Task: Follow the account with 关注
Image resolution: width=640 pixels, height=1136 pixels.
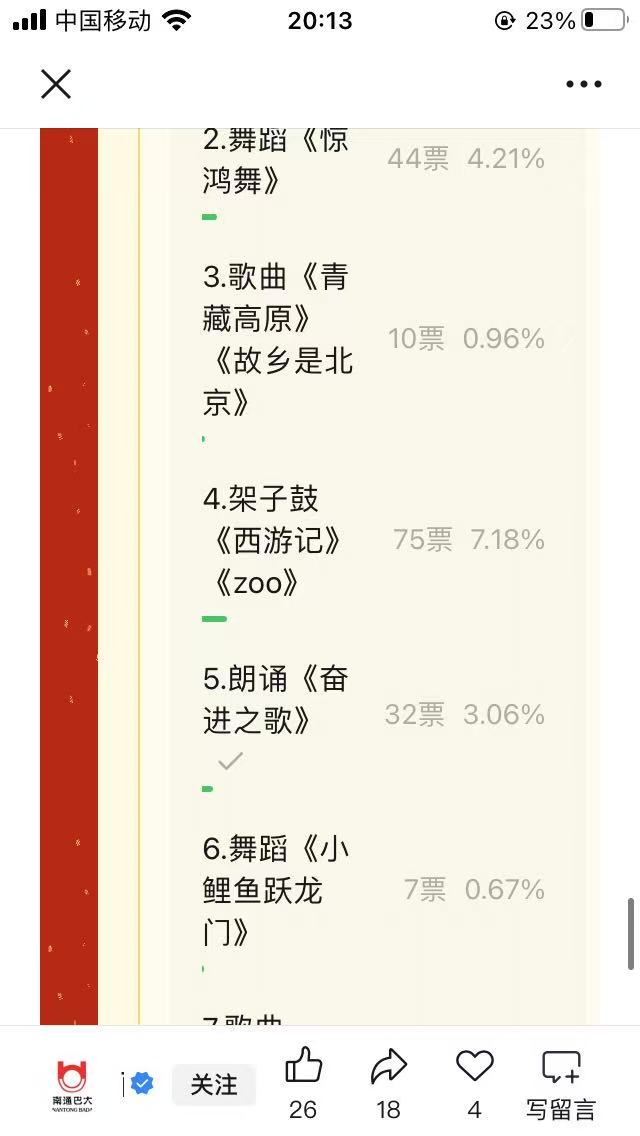Action: point(214,1084)
